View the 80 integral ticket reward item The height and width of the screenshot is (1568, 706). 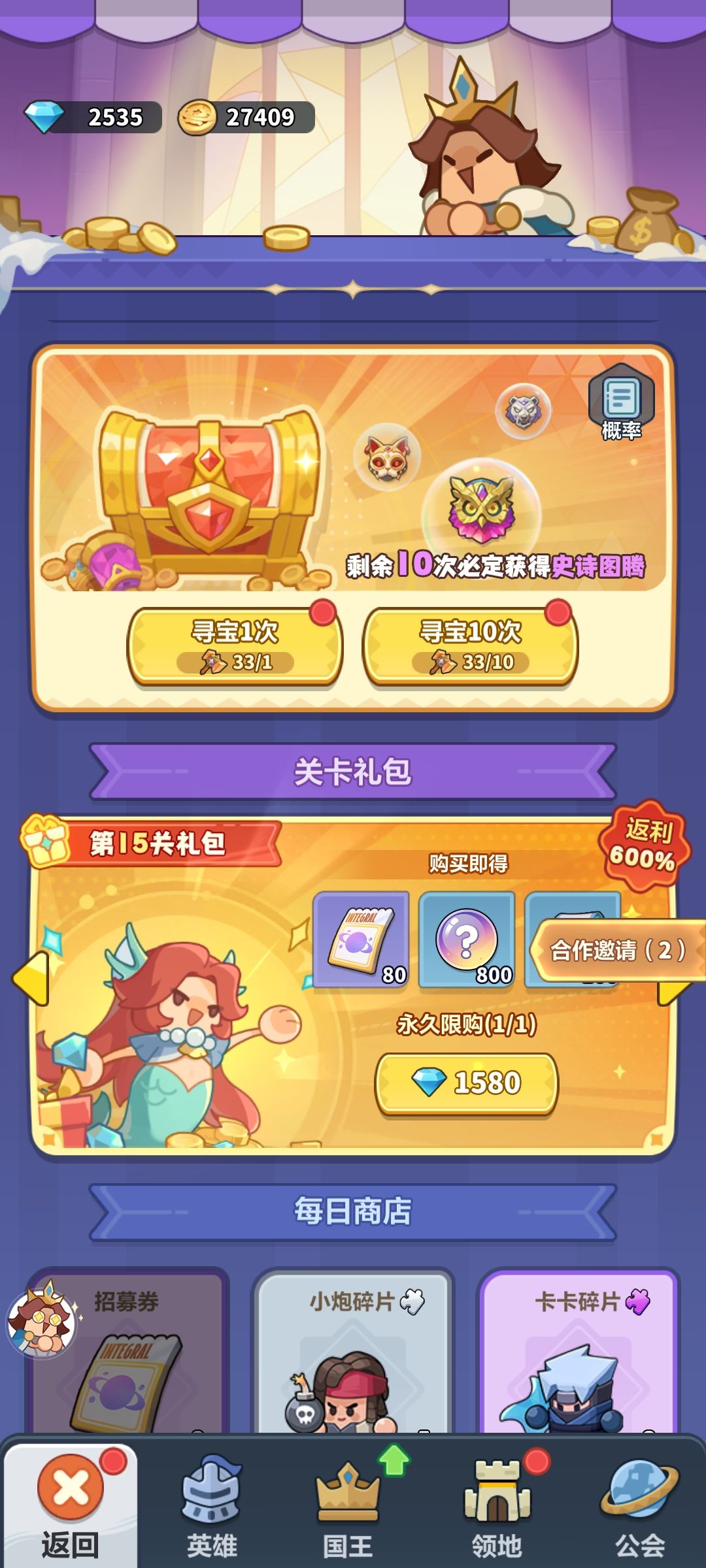click(x=361, y=939)
